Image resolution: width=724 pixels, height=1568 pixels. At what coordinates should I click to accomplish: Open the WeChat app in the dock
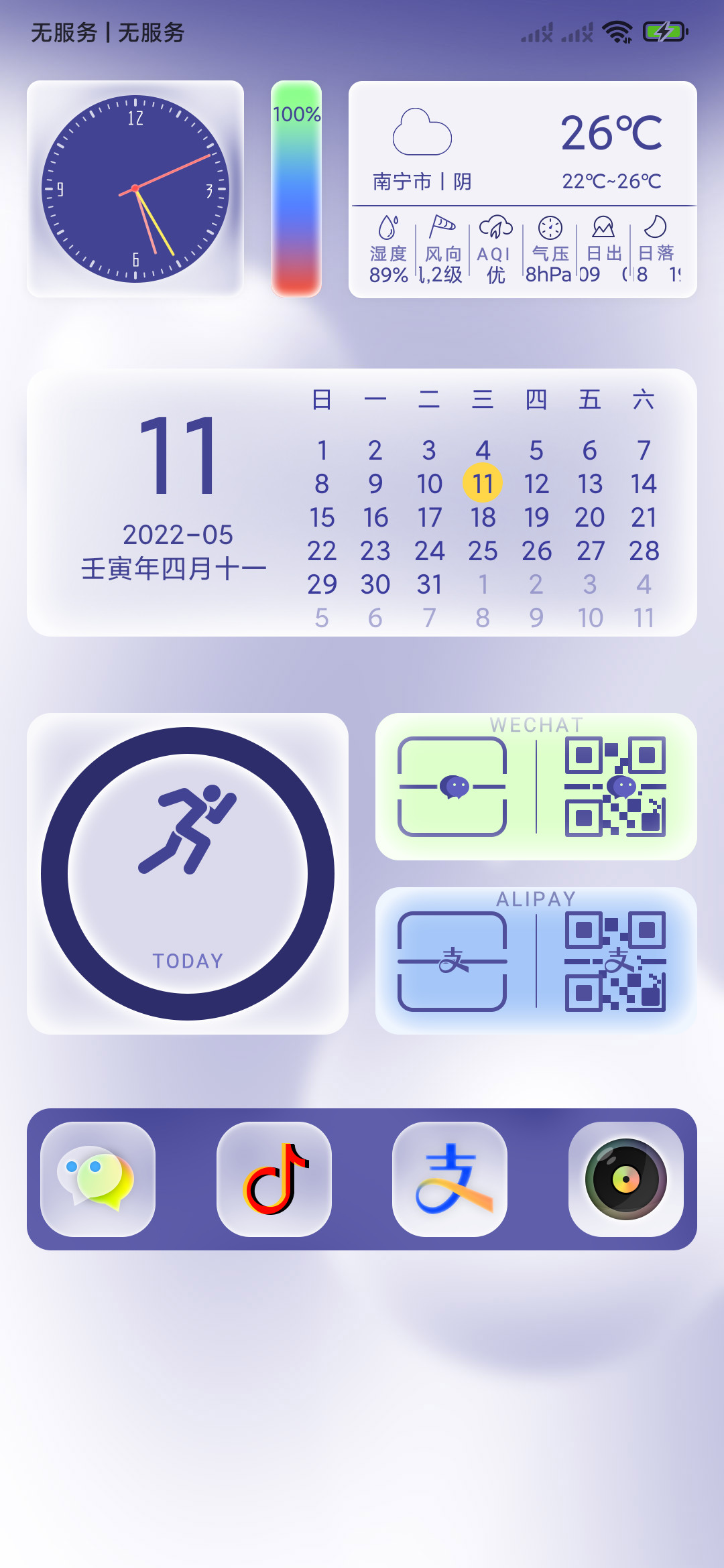pyautogui.click(x=98, y=1179)
